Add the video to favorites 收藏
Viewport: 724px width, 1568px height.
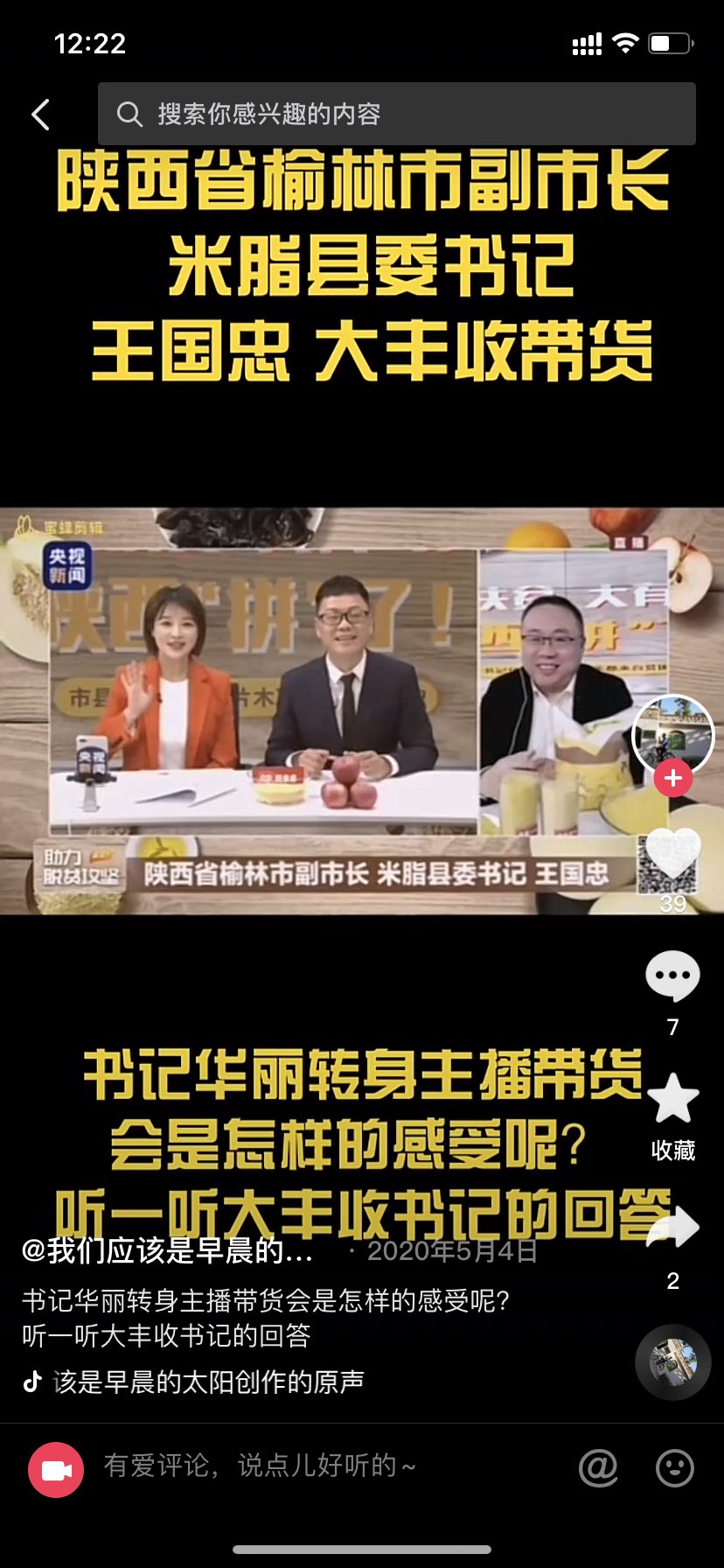click(672, 1101)
